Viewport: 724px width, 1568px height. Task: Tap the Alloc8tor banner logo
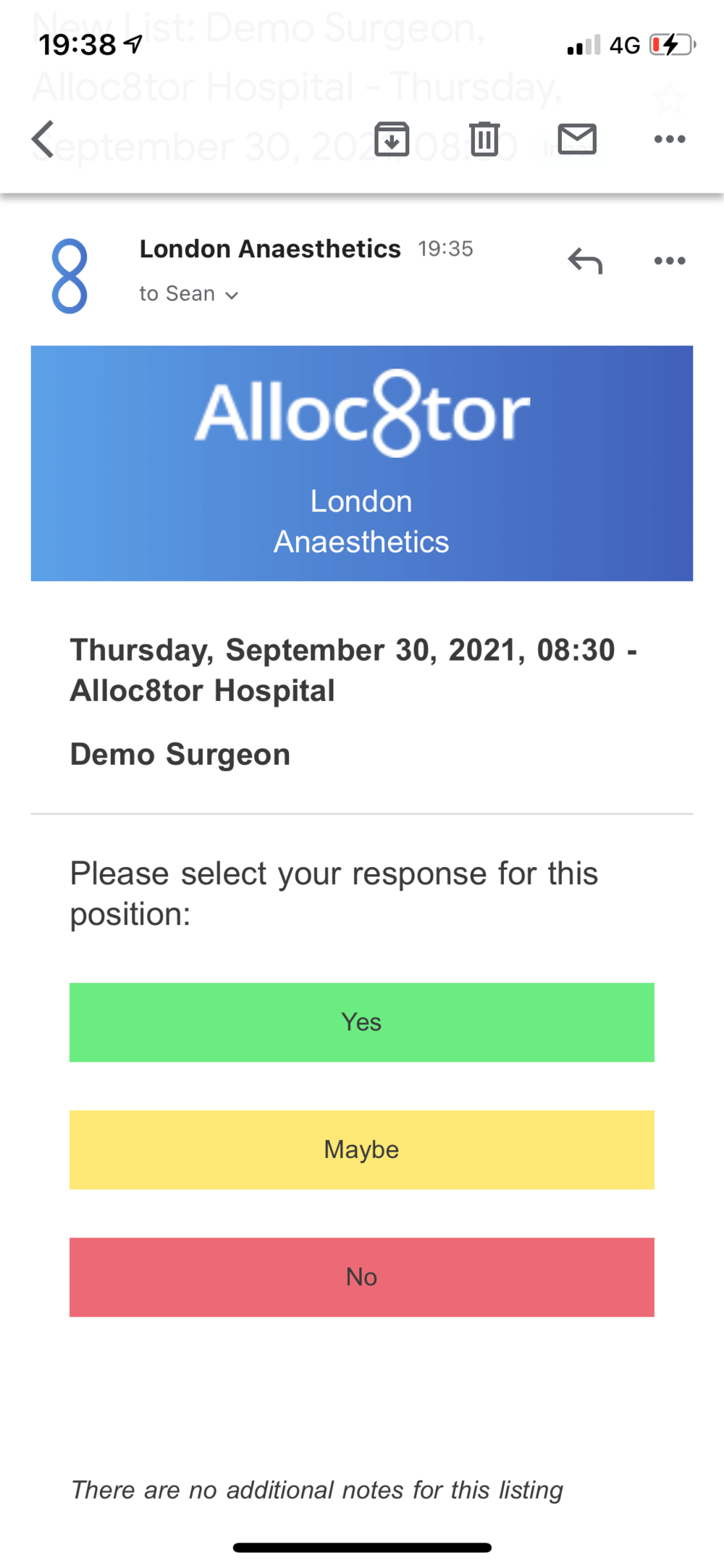coord(361,413)
